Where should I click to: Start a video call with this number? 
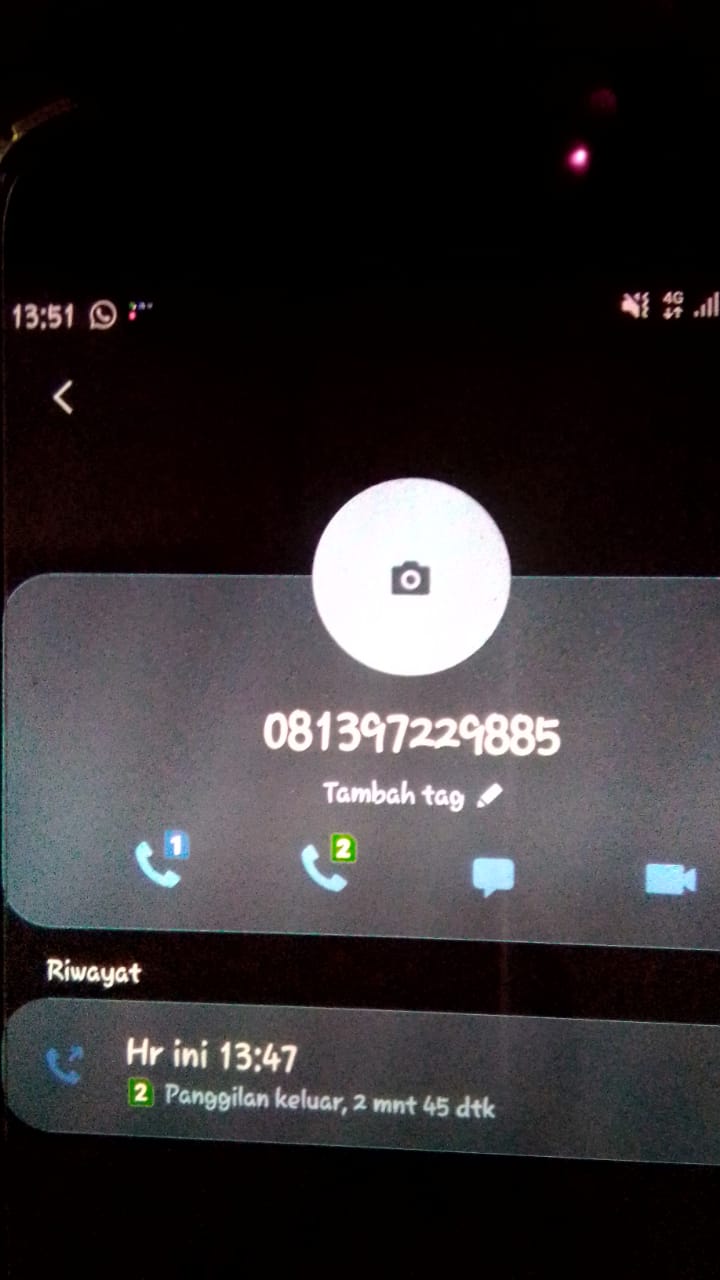pyautogui.click(x=670, y=879)
